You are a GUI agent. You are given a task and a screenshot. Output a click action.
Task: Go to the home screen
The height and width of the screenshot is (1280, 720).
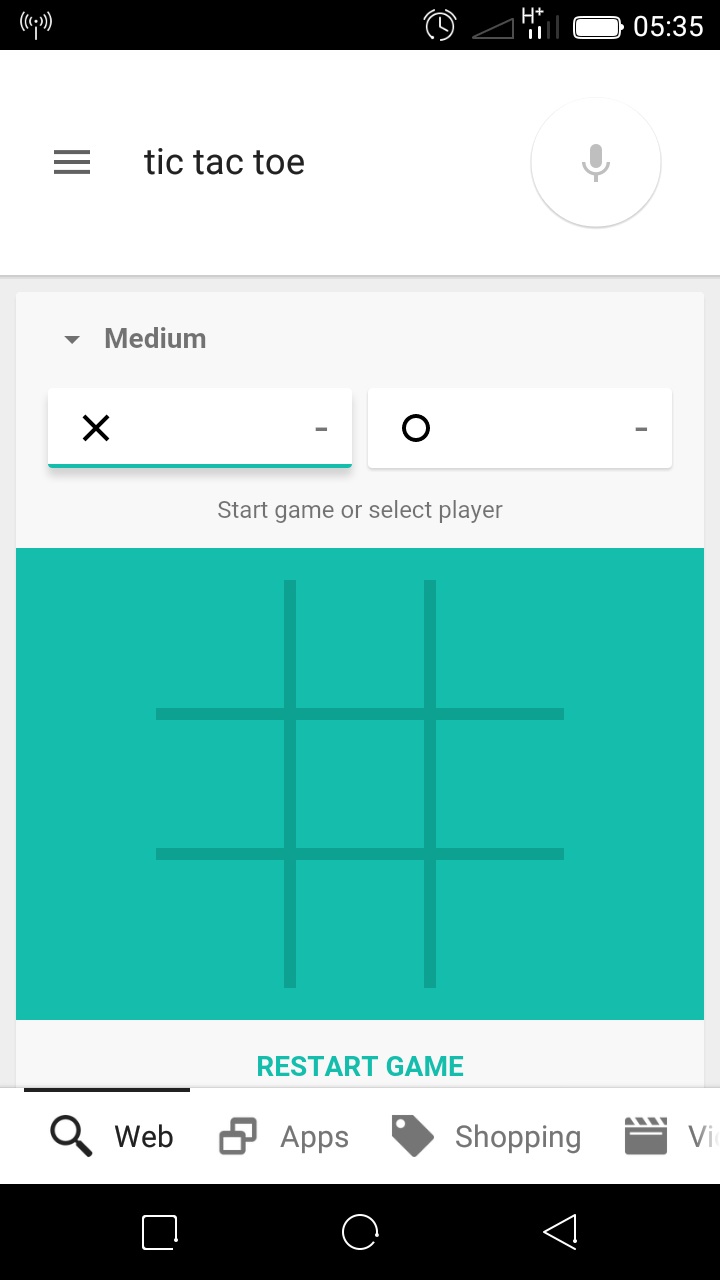(x=360, y=1232)
